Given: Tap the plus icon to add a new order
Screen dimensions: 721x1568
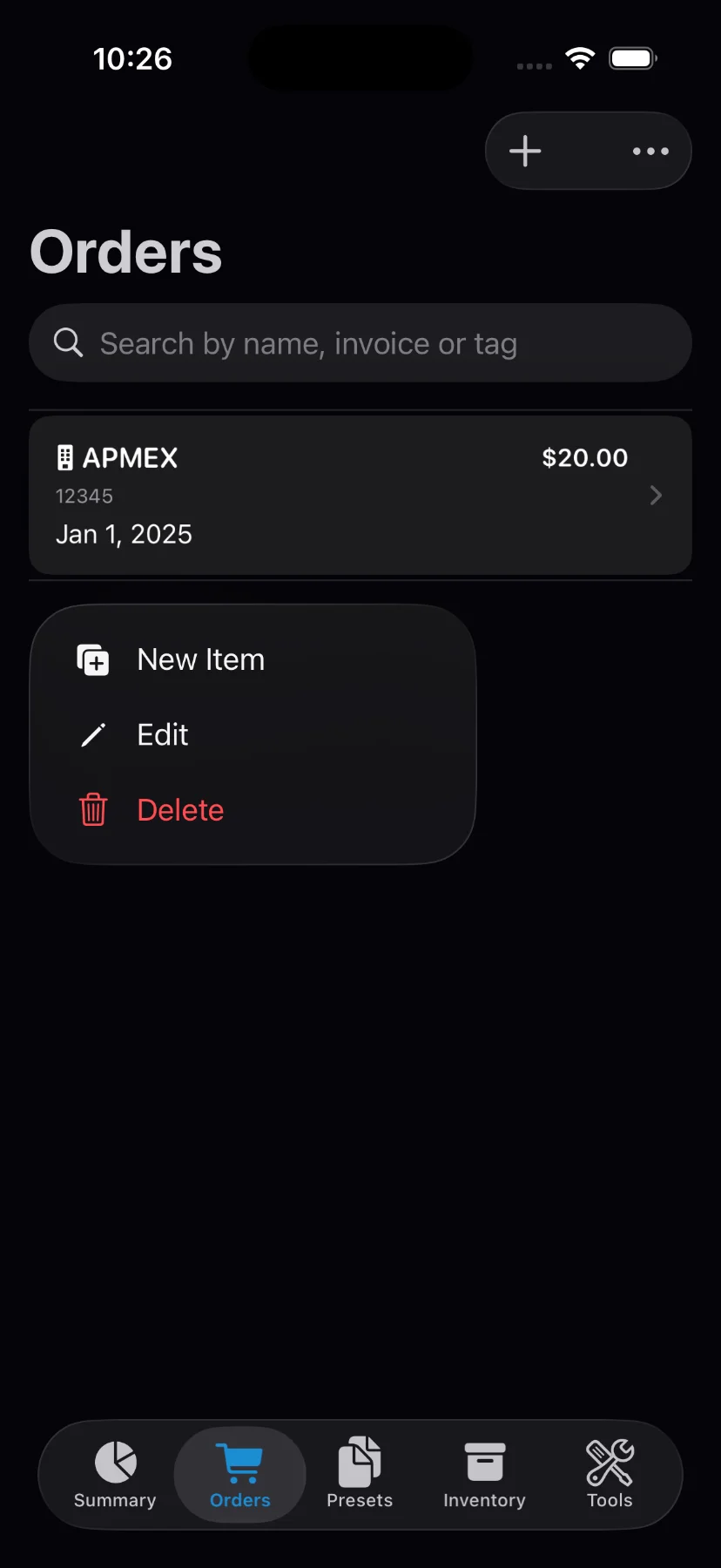Looking at the screenshot, I should point(524,150).
